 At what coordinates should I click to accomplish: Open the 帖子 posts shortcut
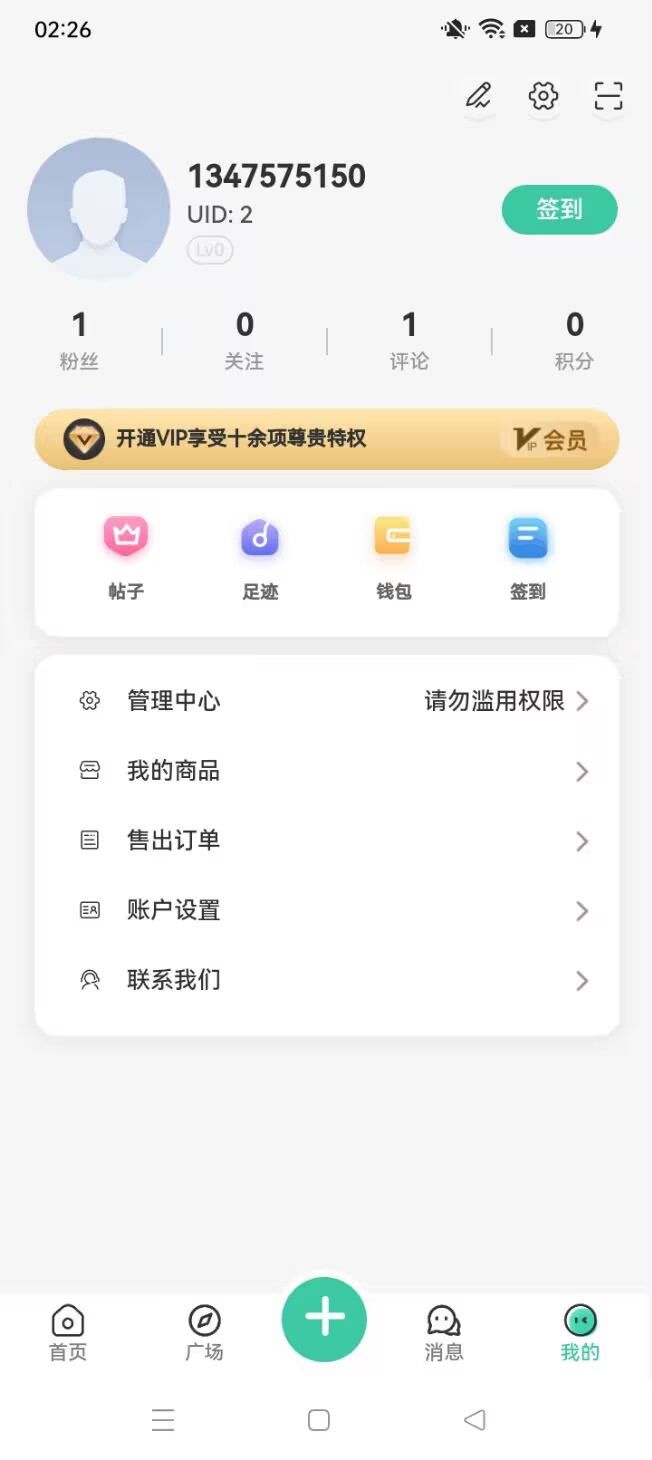[126, 558]
